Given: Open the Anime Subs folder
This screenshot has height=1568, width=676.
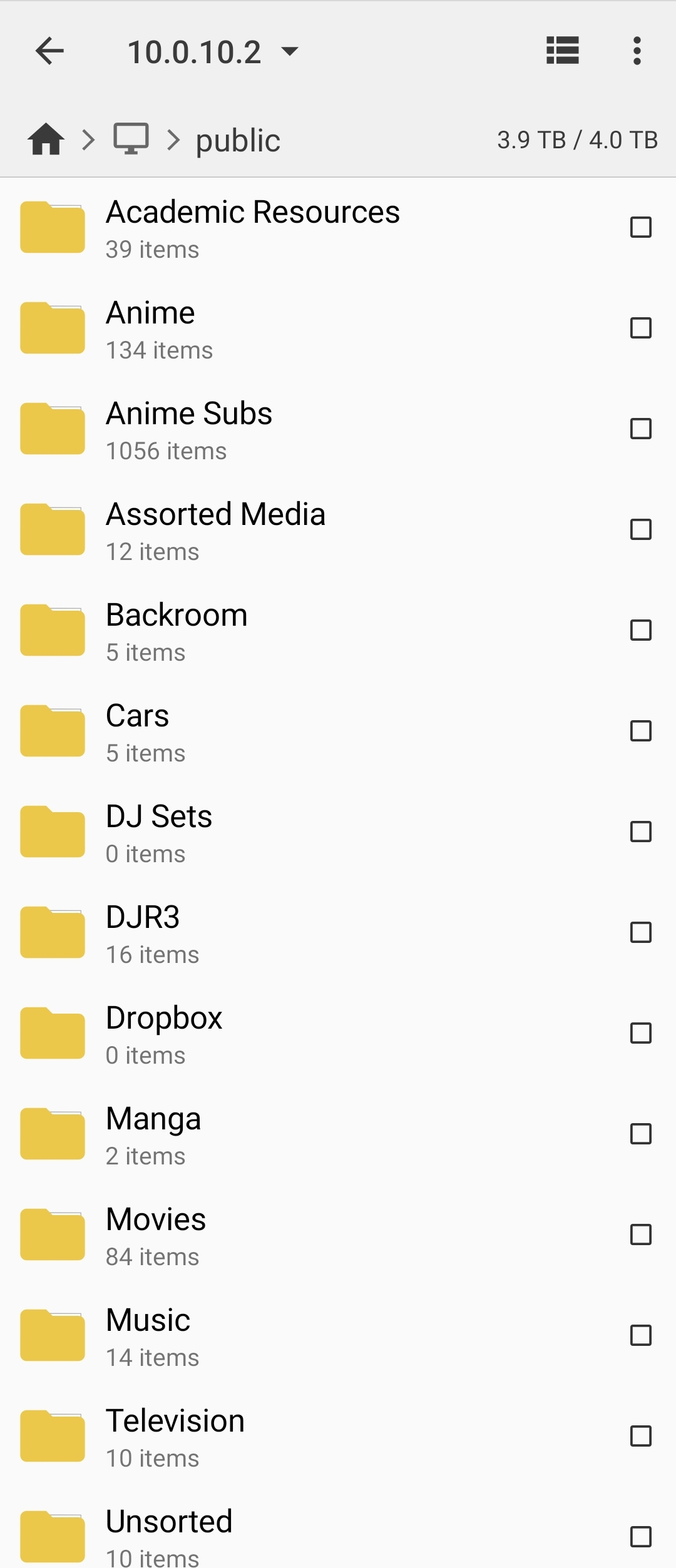Looking at the screenshot, I should (189, 429).
